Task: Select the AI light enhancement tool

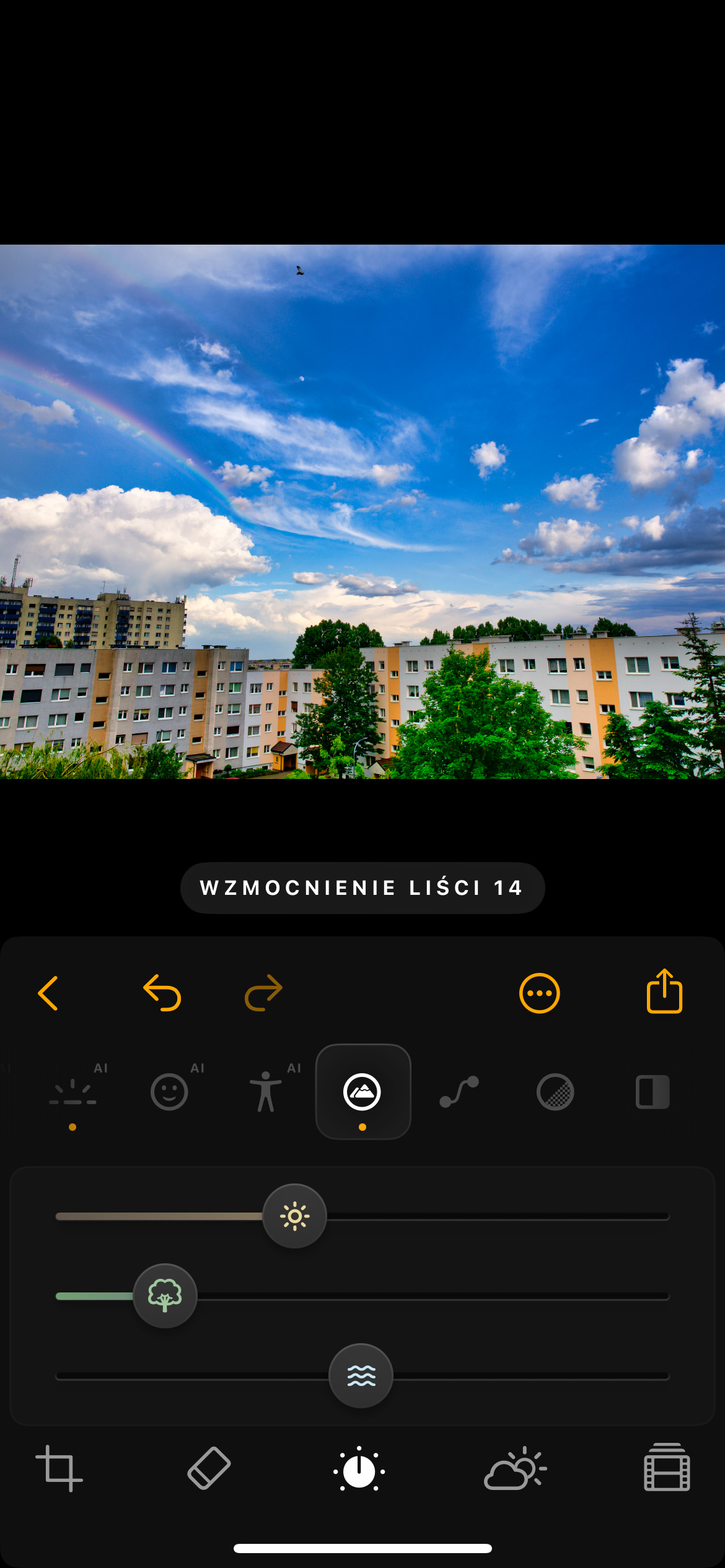Action: [72, 1092]
